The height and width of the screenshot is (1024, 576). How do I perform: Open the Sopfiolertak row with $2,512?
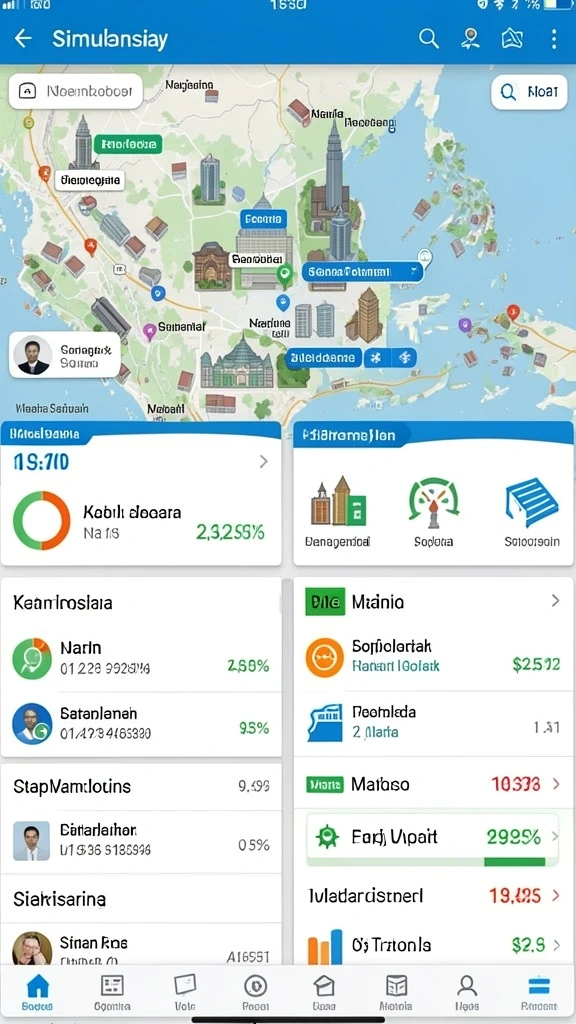pos(433,657)
